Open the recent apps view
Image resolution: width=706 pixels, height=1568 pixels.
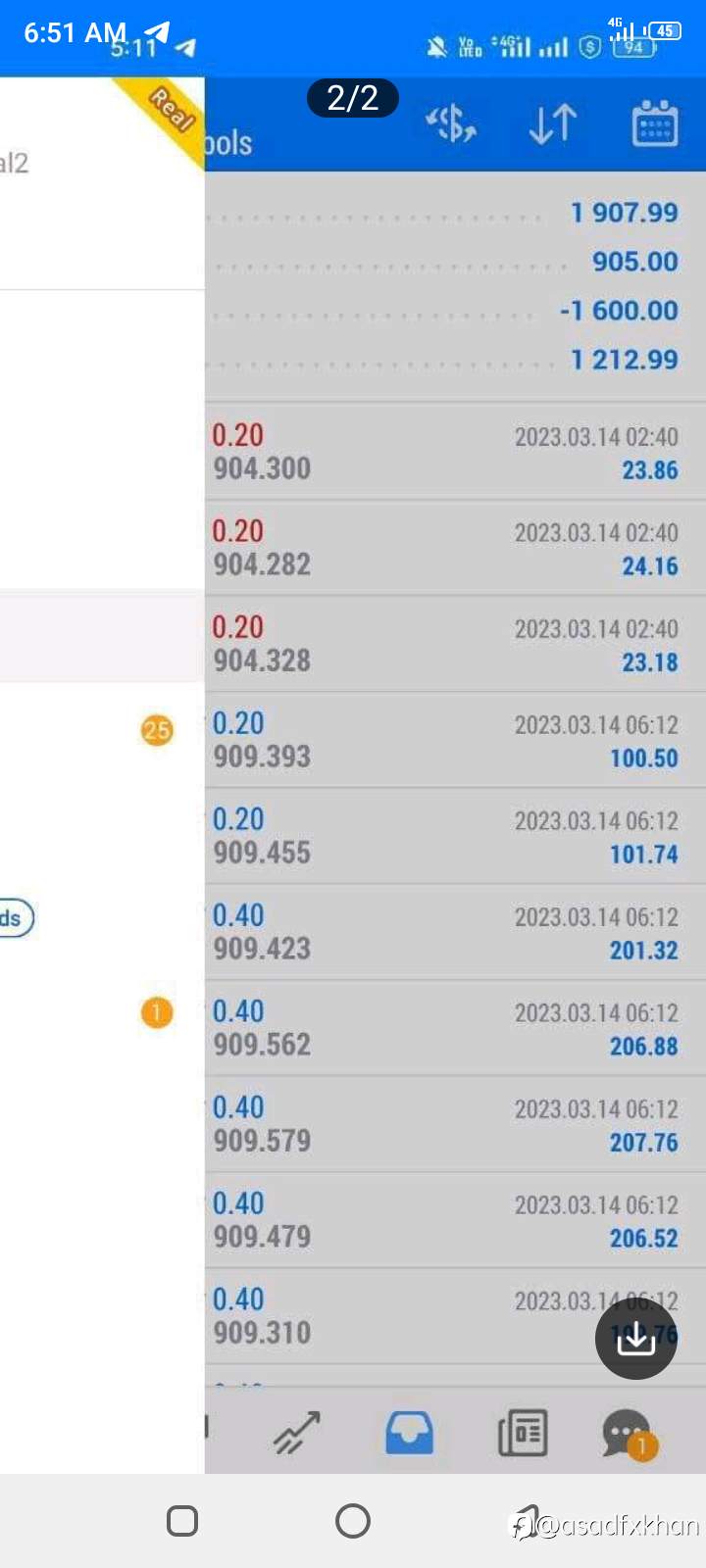pos(182,1521)
